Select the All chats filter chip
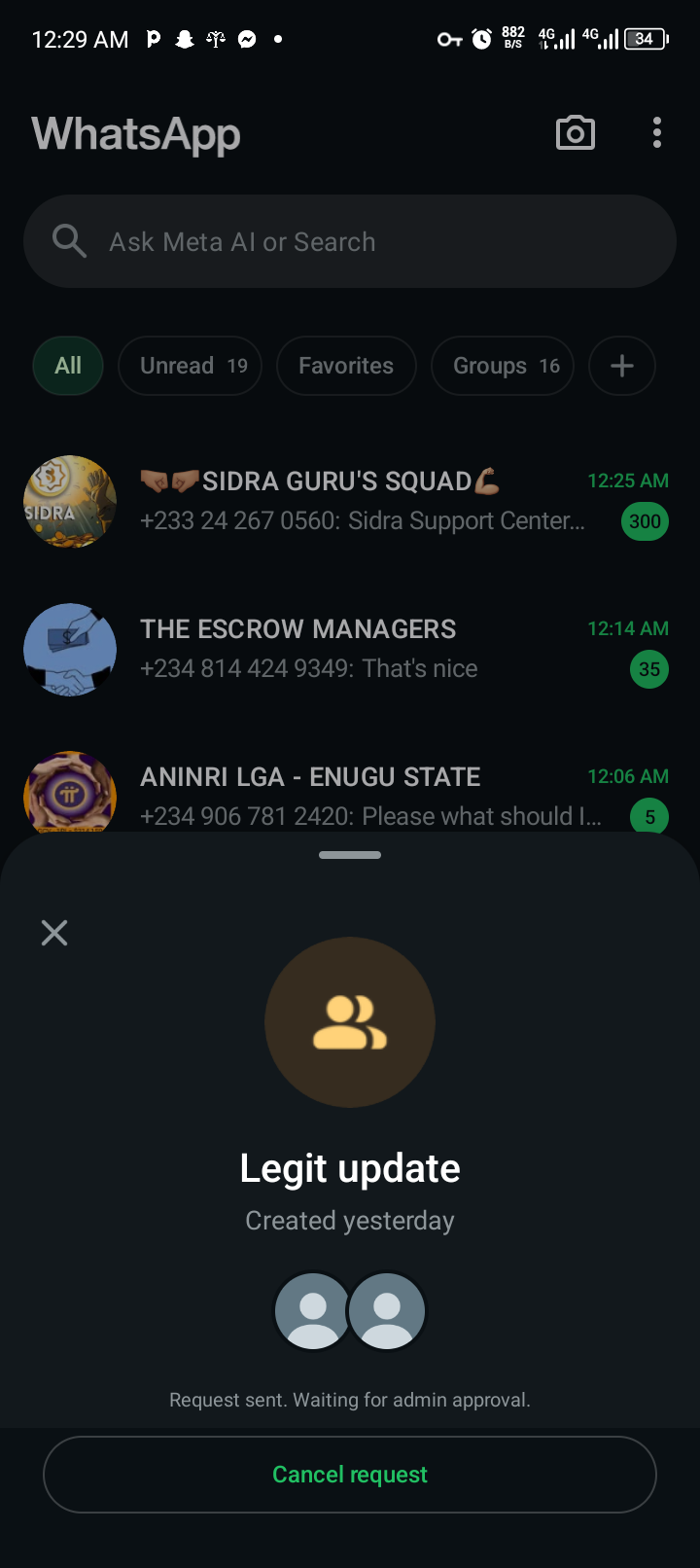Image resolution: width=700 pixels, height=1568 pixels. [68, 366]
